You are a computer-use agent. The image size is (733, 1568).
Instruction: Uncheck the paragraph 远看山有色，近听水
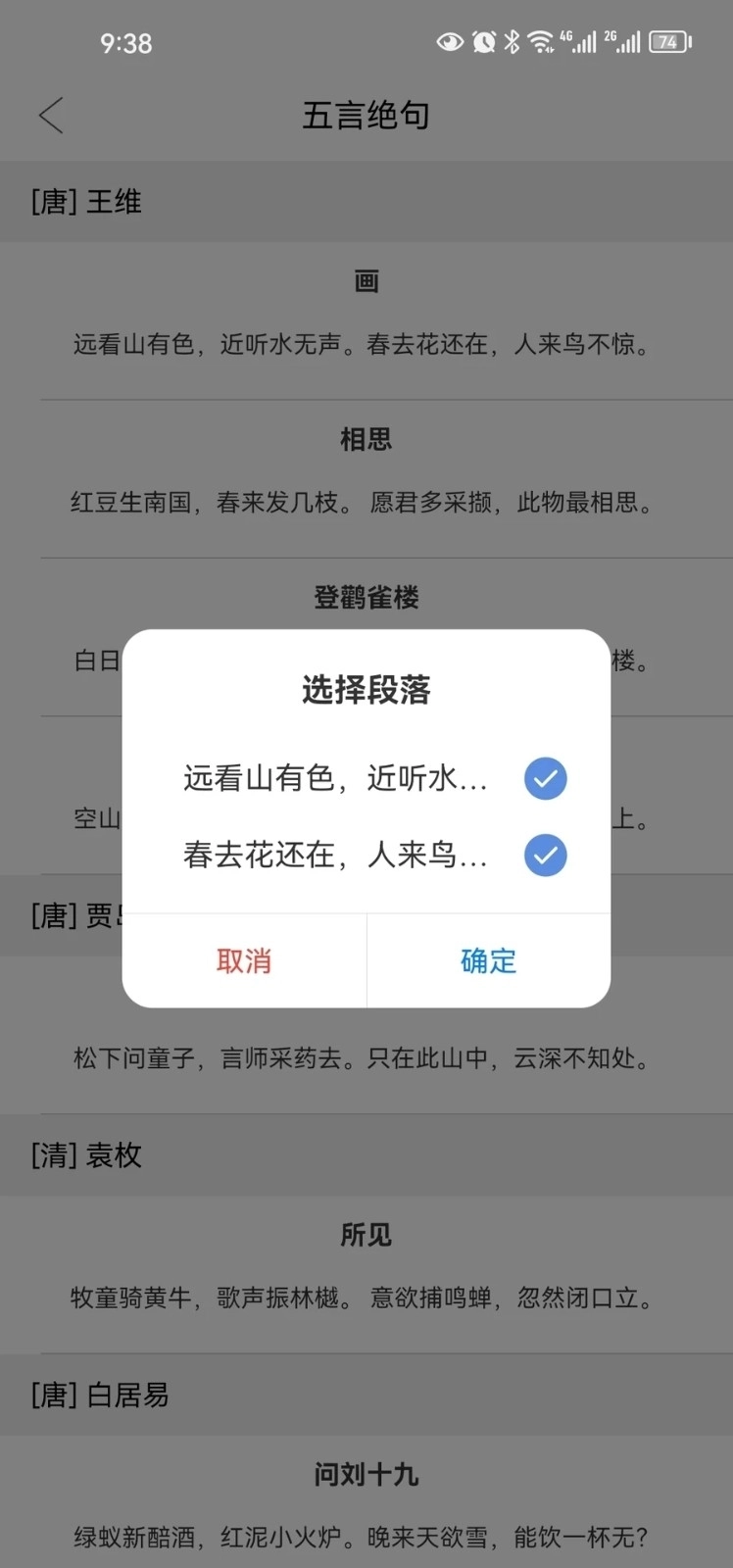[545, 778]
